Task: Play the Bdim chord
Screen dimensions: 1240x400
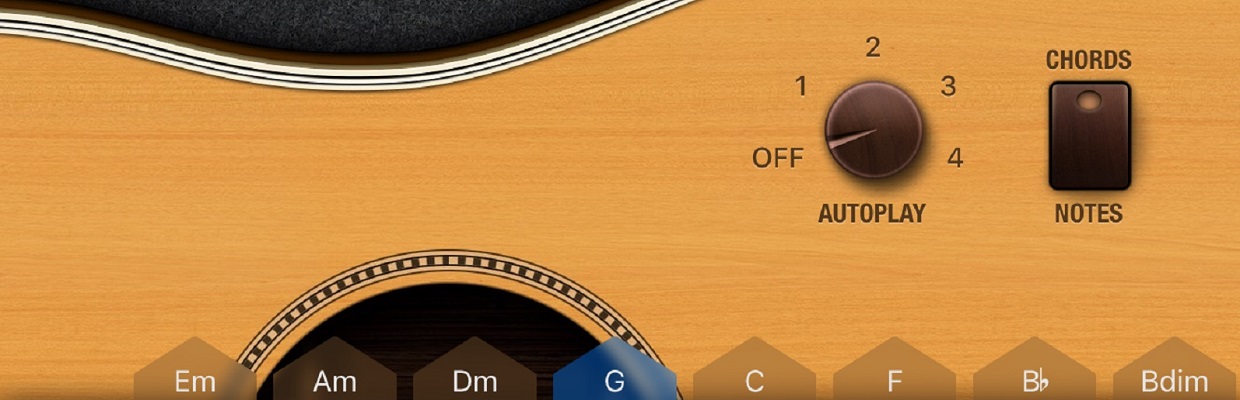Action: point(1174,378)
